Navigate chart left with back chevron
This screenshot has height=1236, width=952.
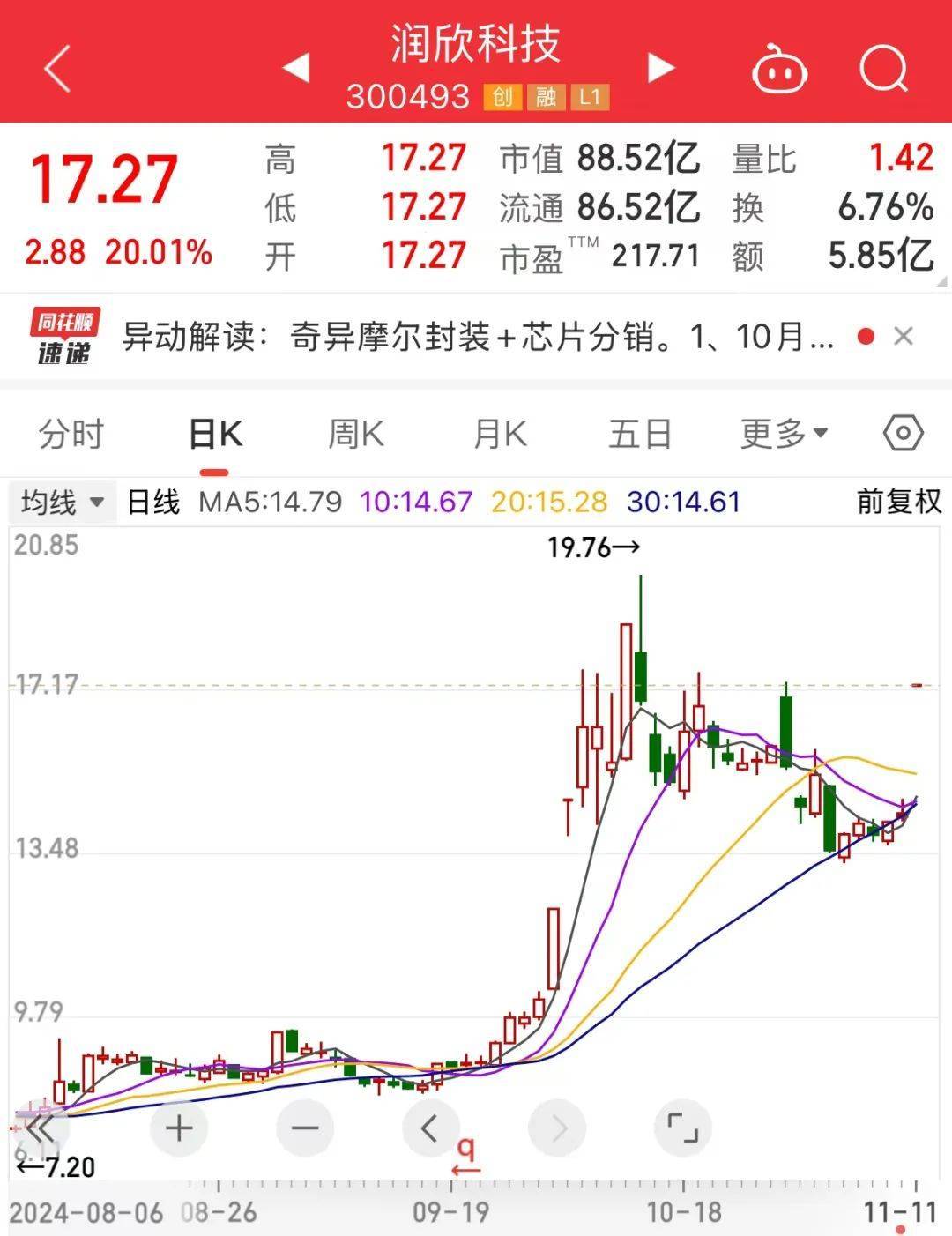(x=429, y=1128)
